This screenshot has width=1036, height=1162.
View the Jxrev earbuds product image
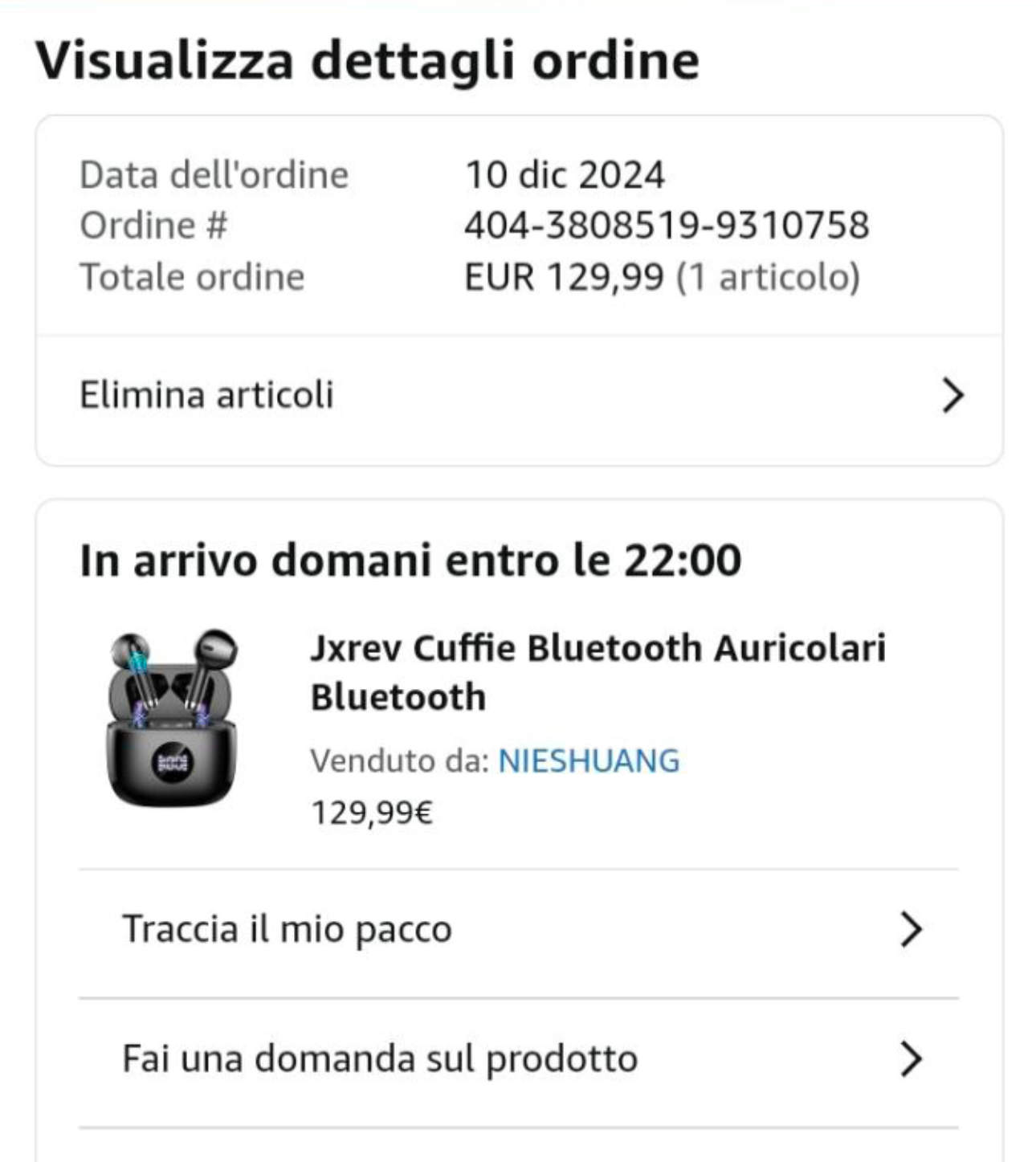click(x=172, y=718)
